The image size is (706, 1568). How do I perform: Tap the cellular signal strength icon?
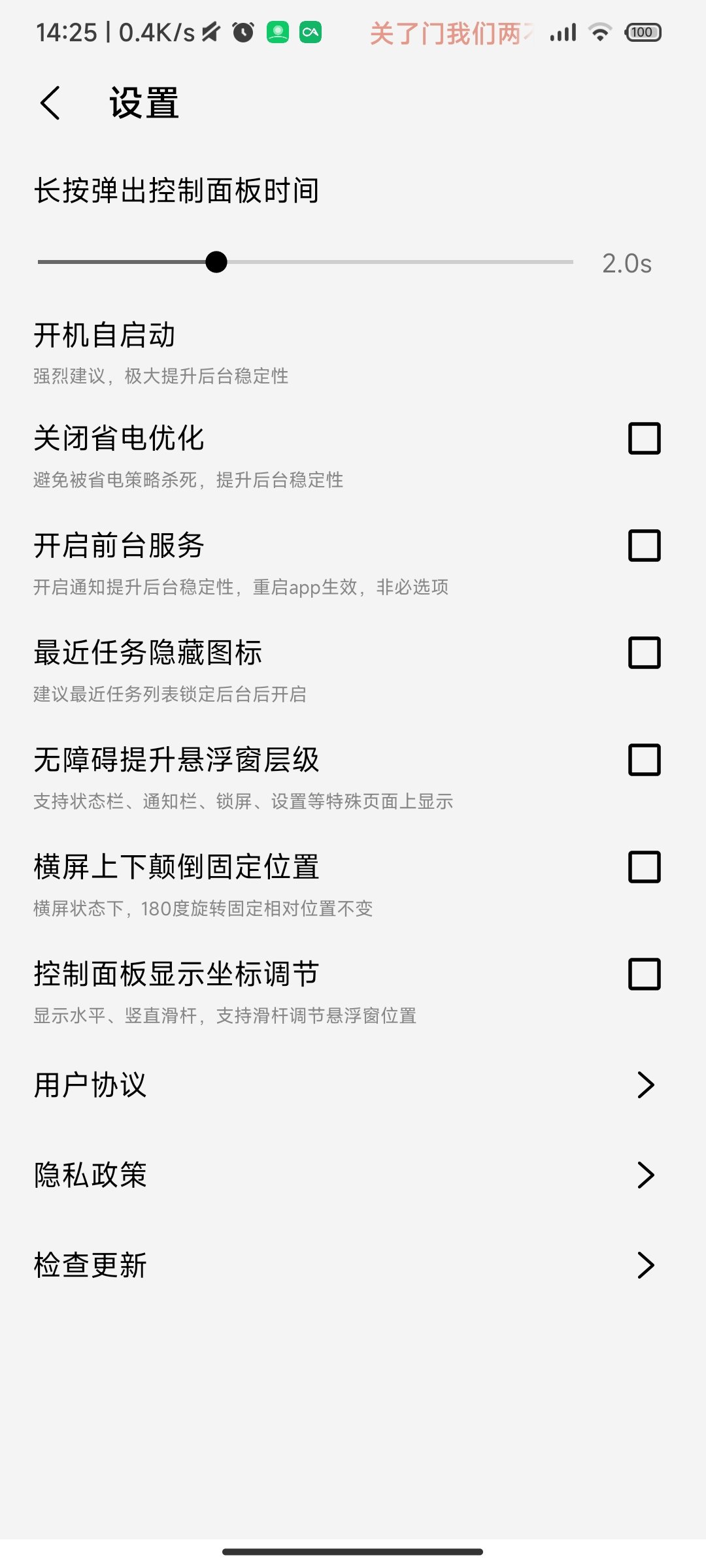coord(562,31)
